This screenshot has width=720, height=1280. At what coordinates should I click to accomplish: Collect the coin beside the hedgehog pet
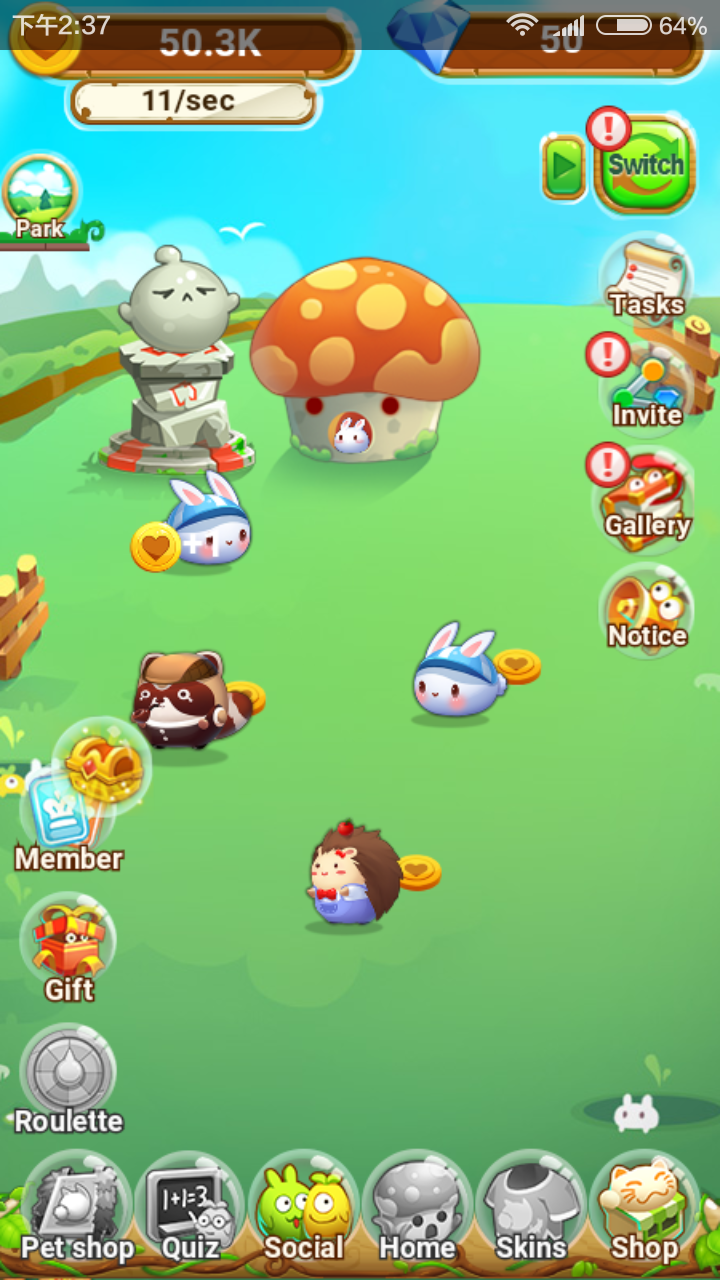[x=419, y=871]
